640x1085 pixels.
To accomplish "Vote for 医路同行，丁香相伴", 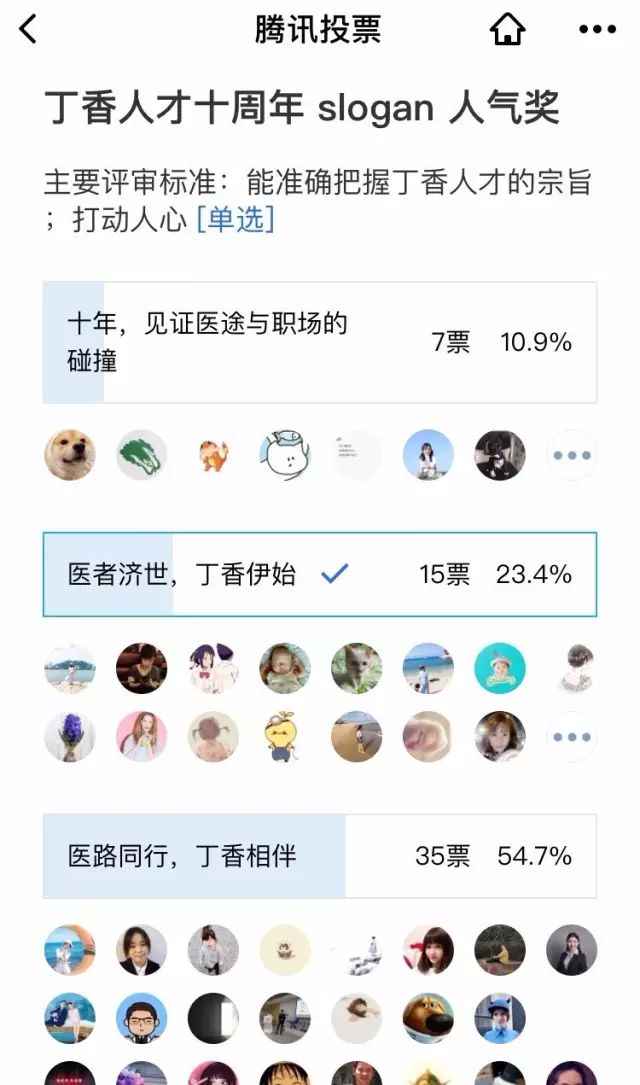I will (x=319, y=856).
